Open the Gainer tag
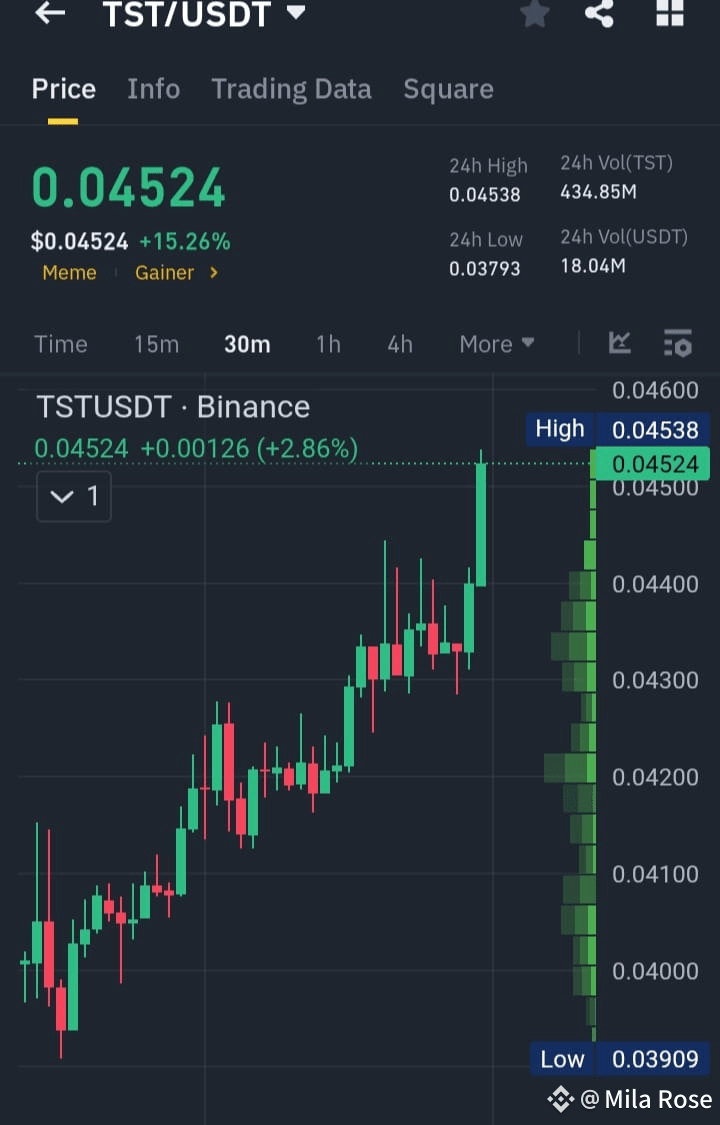The image size is (720, 1125). [164, 272]
